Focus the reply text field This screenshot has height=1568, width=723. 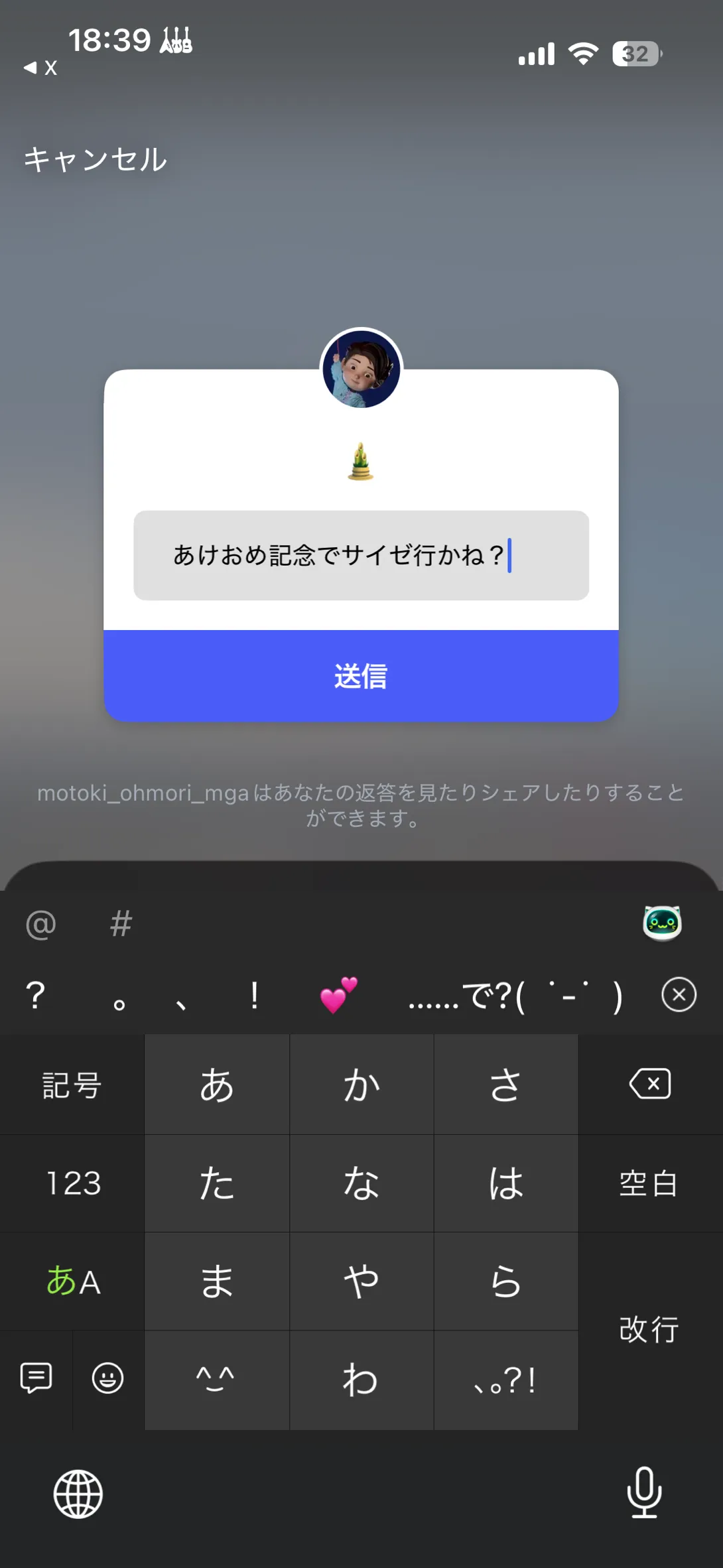(x=361, y=555)
